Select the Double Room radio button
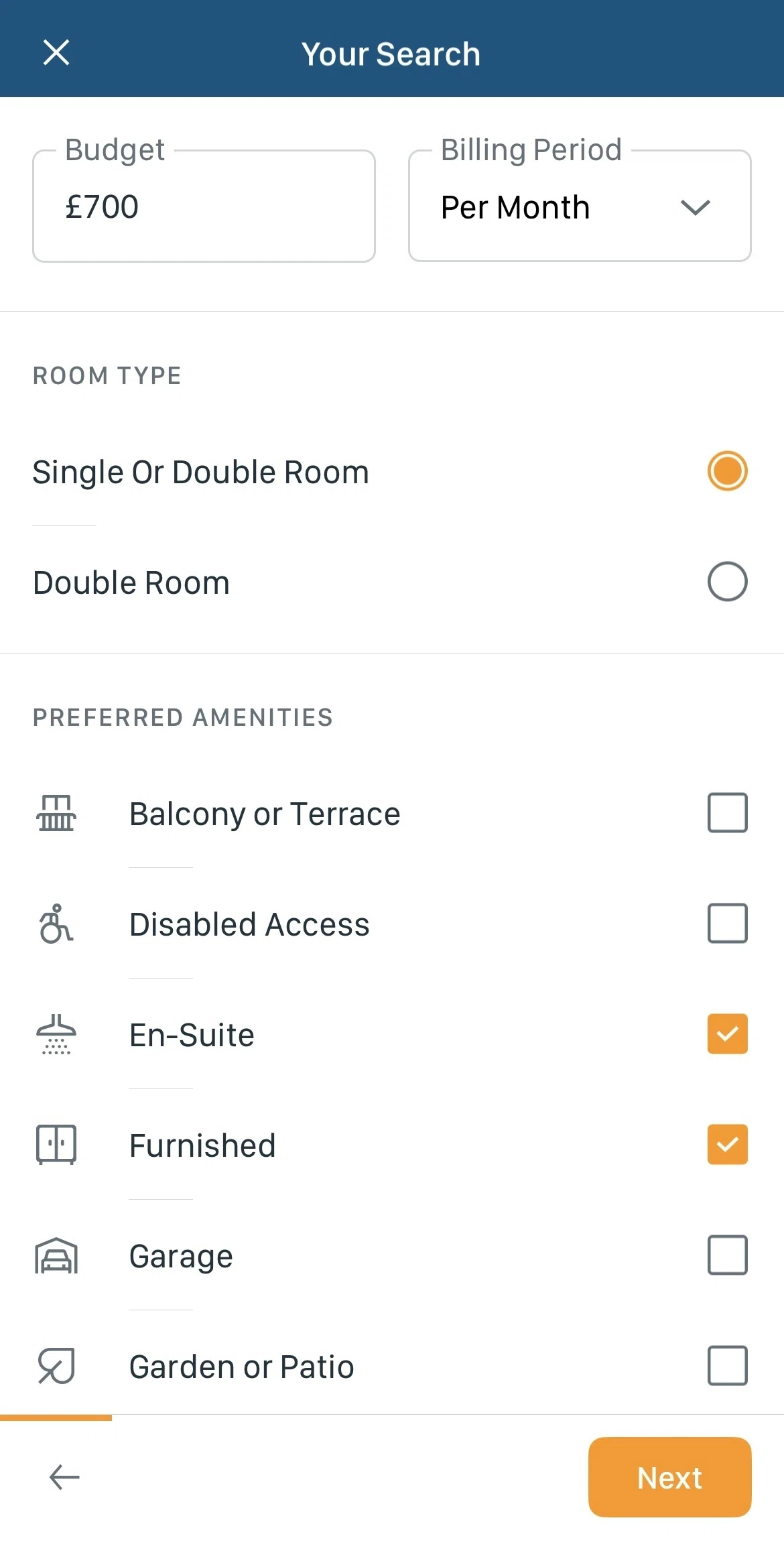 point(727,582)
